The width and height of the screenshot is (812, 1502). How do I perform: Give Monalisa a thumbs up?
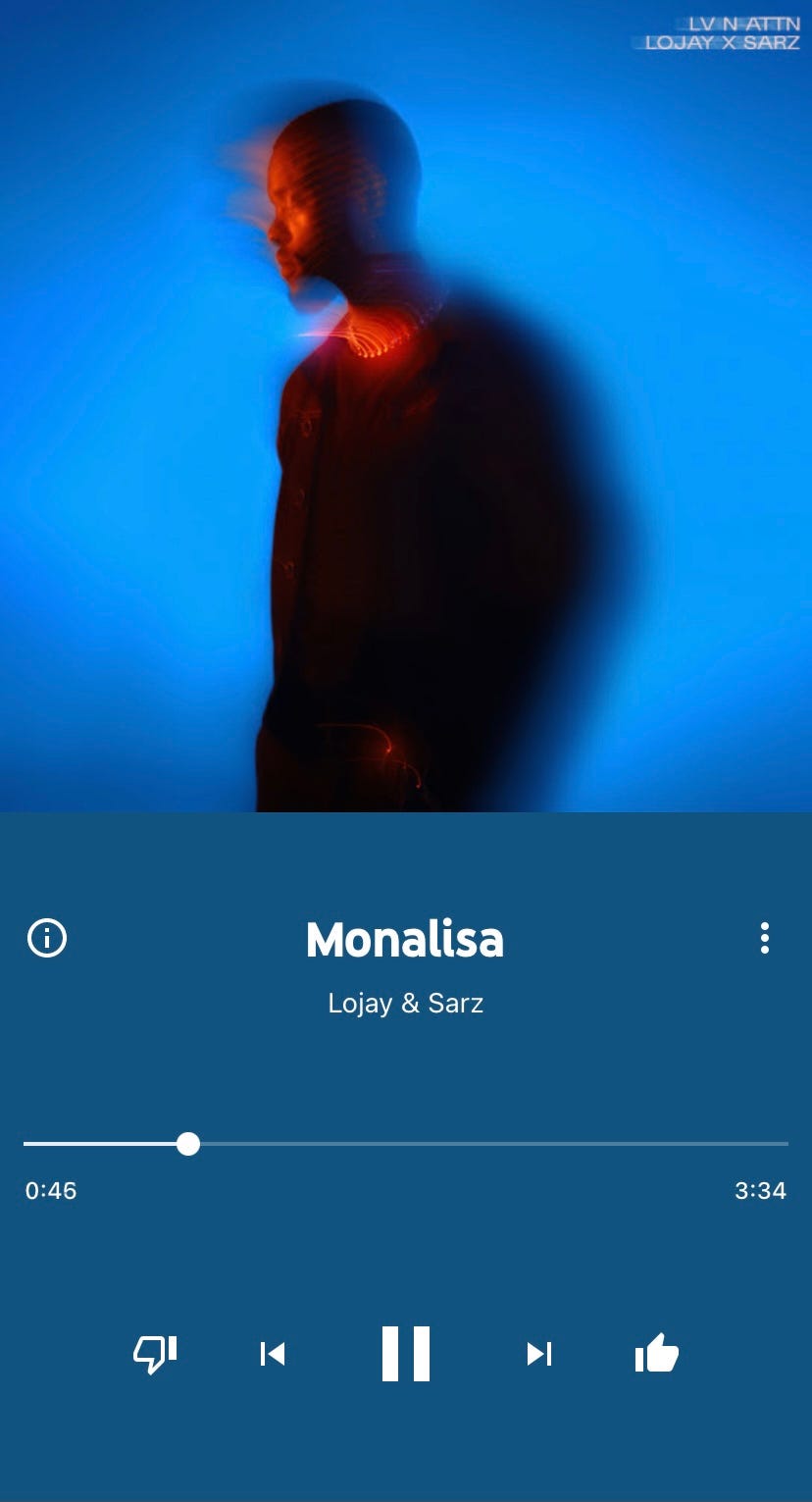pos(657,1354)
